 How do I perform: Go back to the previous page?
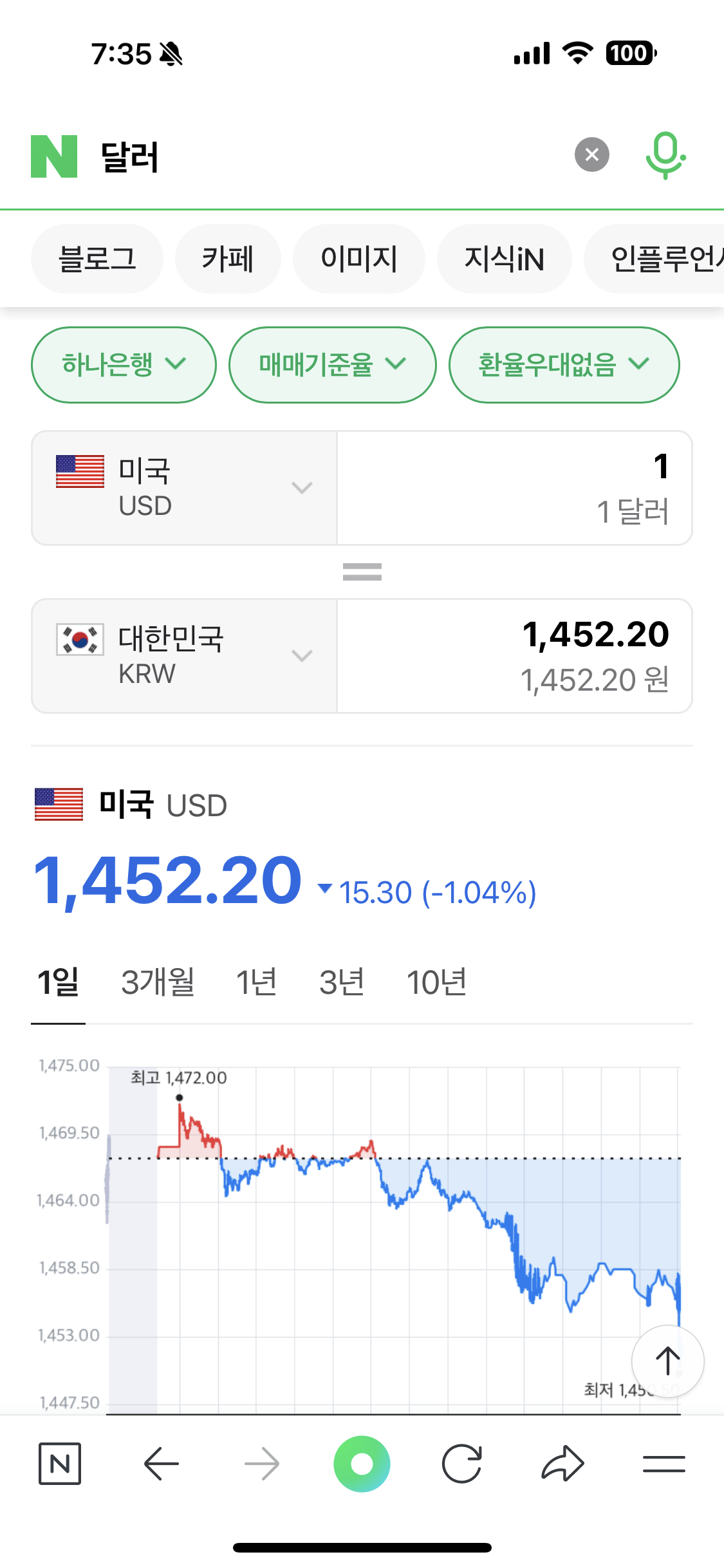click(161, 1464)
